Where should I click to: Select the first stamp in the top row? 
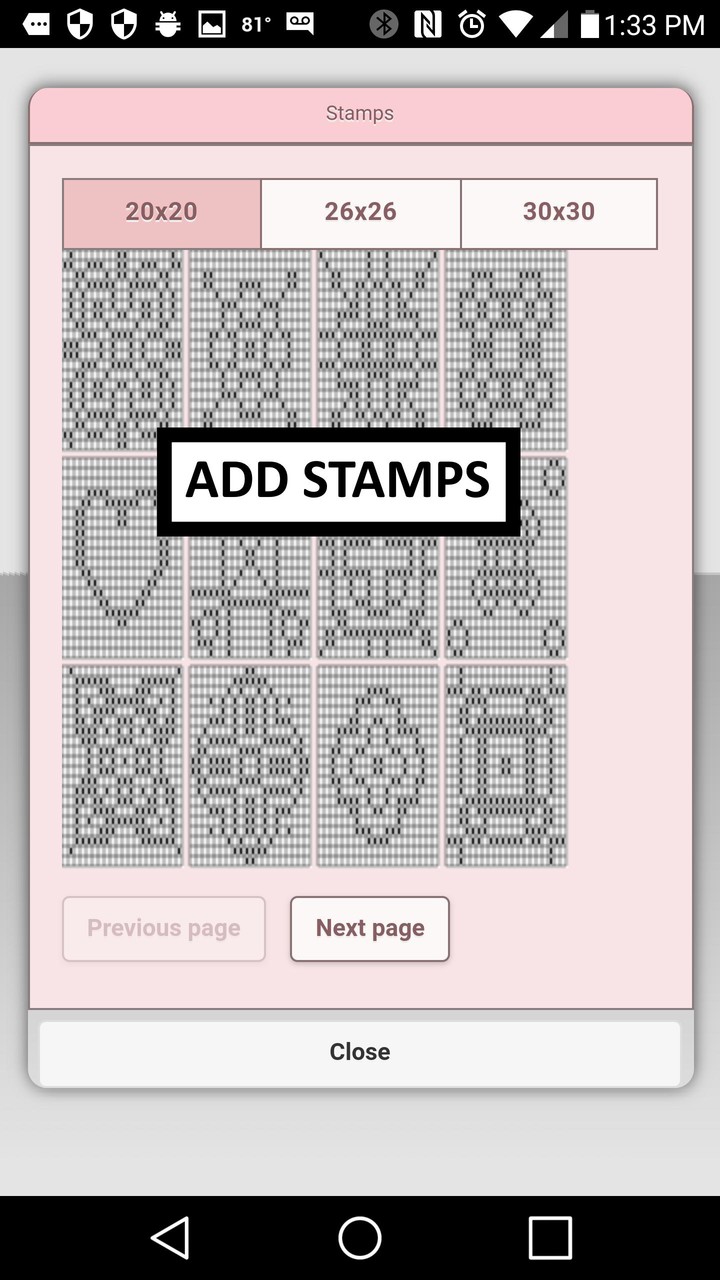(123, 350)
